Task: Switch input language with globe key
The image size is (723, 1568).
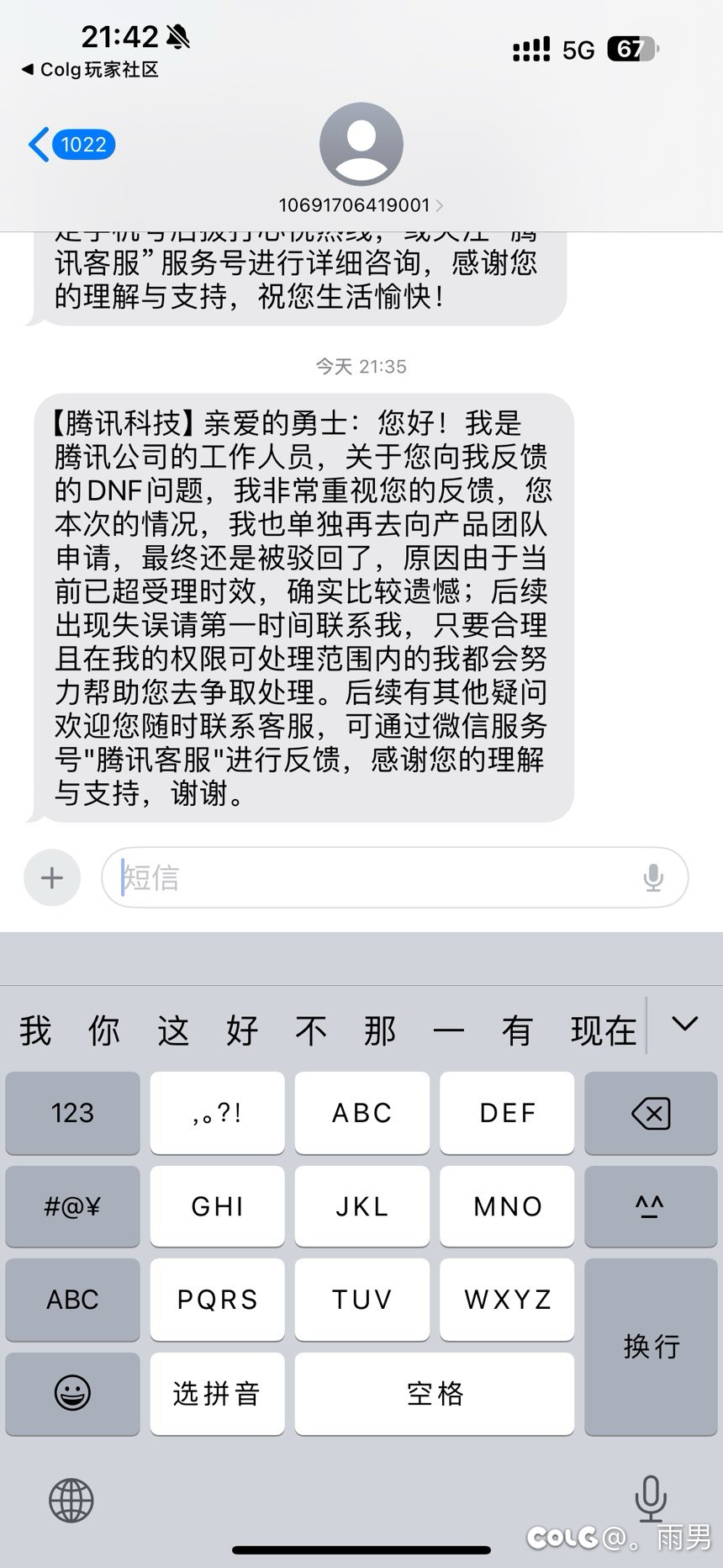Action: click(x=71, y=1501)
